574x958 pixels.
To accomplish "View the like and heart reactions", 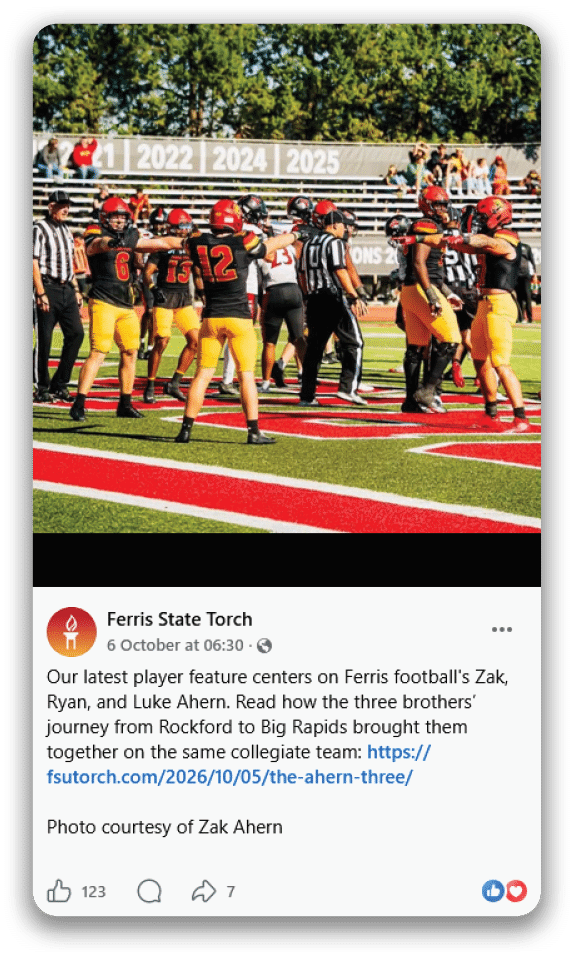I will point(504,891).
